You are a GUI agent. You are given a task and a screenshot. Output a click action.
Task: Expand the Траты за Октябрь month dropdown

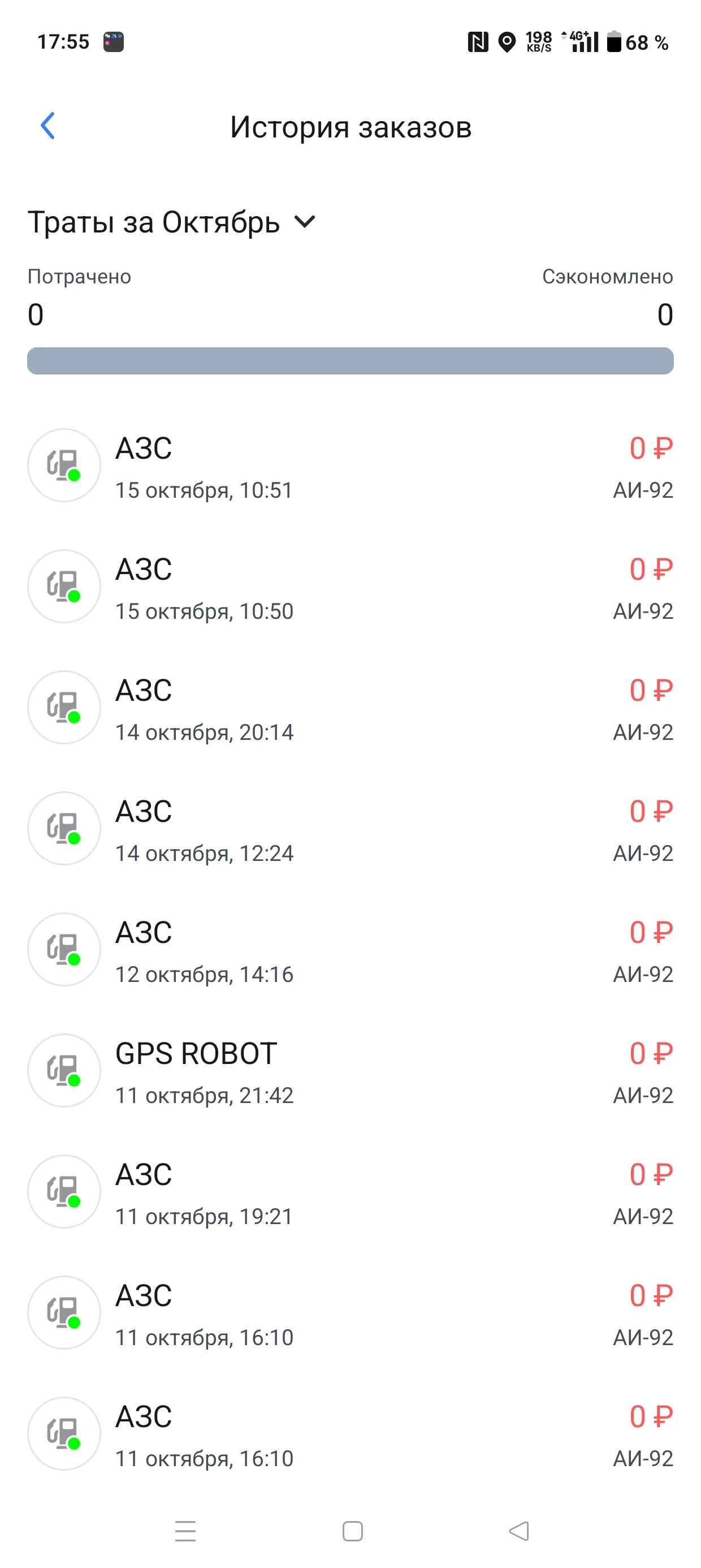point(172,222)
